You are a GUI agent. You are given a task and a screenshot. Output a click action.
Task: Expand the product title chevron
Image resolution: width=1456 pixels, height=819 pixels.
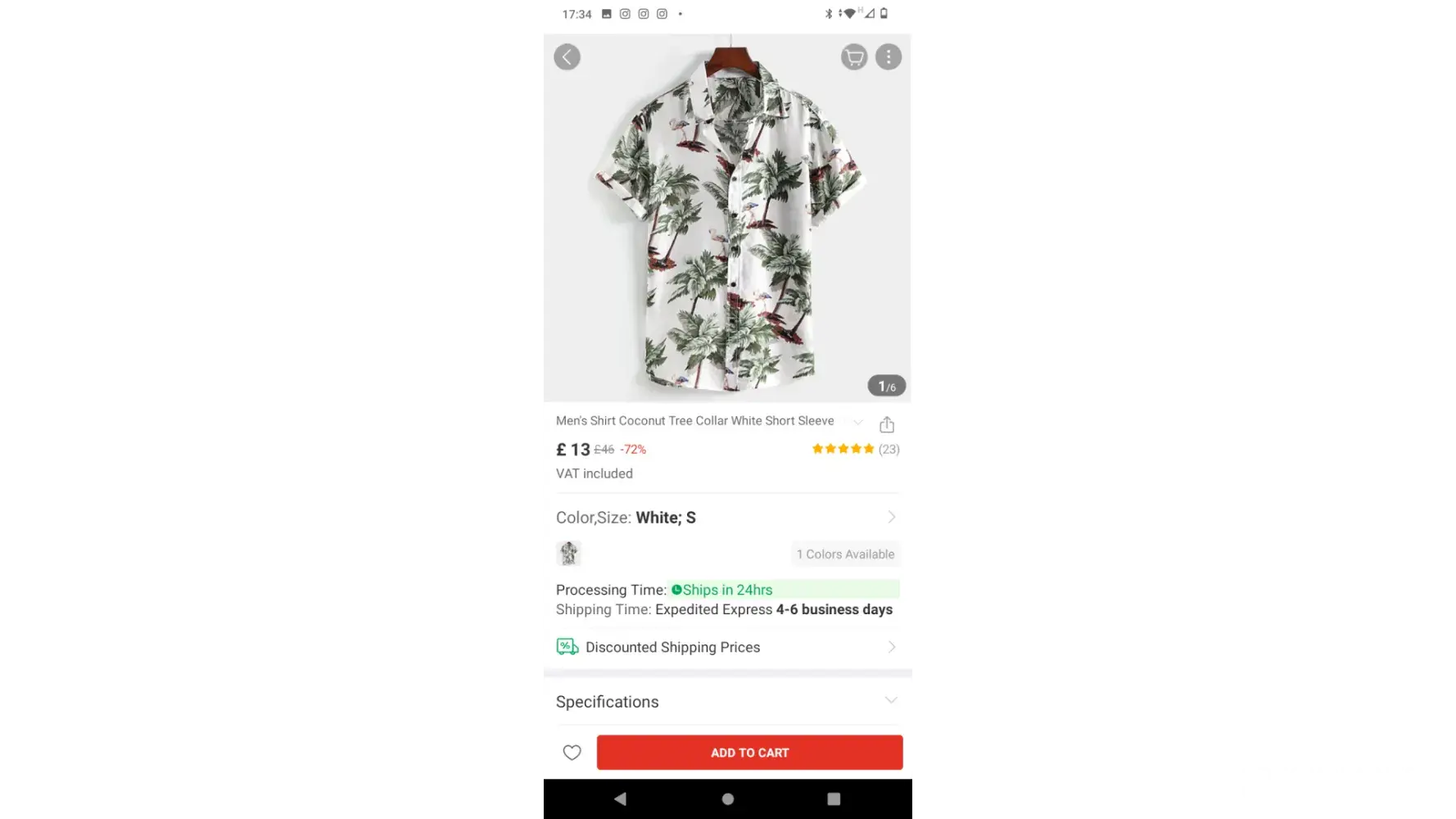tap(857, 423)
